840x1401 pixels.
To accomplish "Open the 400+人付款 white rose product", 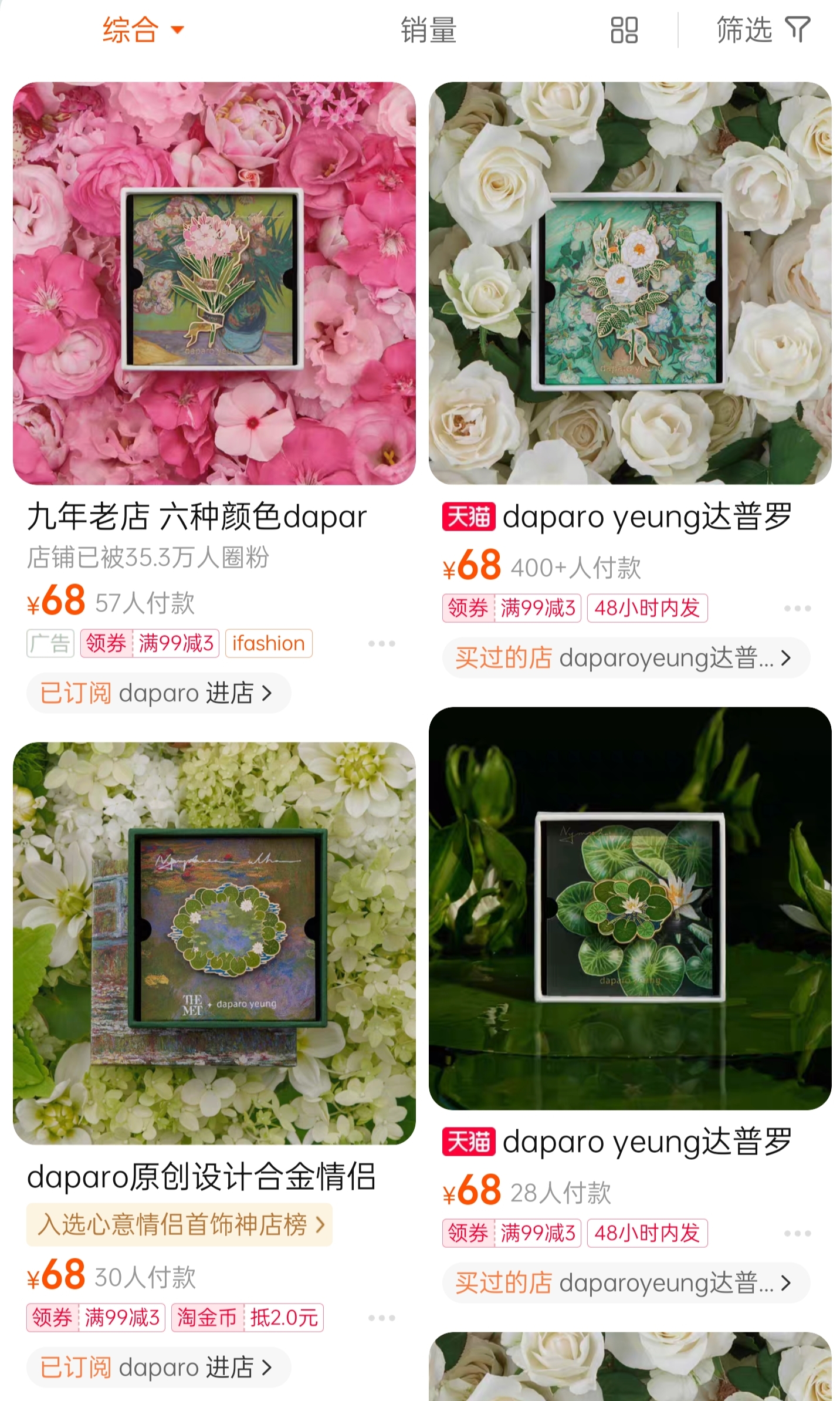I will click(x=630, y=283).
